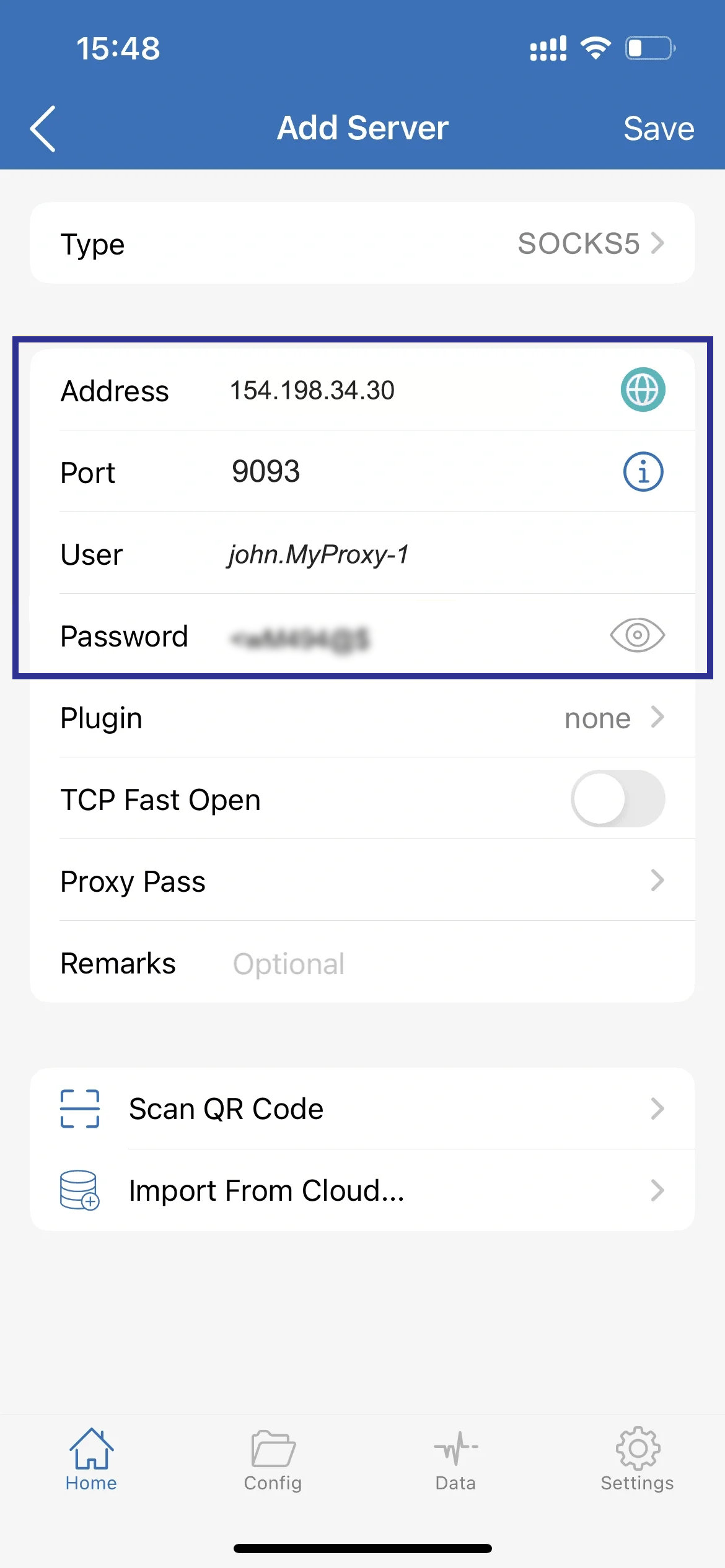Change the server Type from SOCKS5
Viewport: 725px width, 1568px height.
(590, 243)
